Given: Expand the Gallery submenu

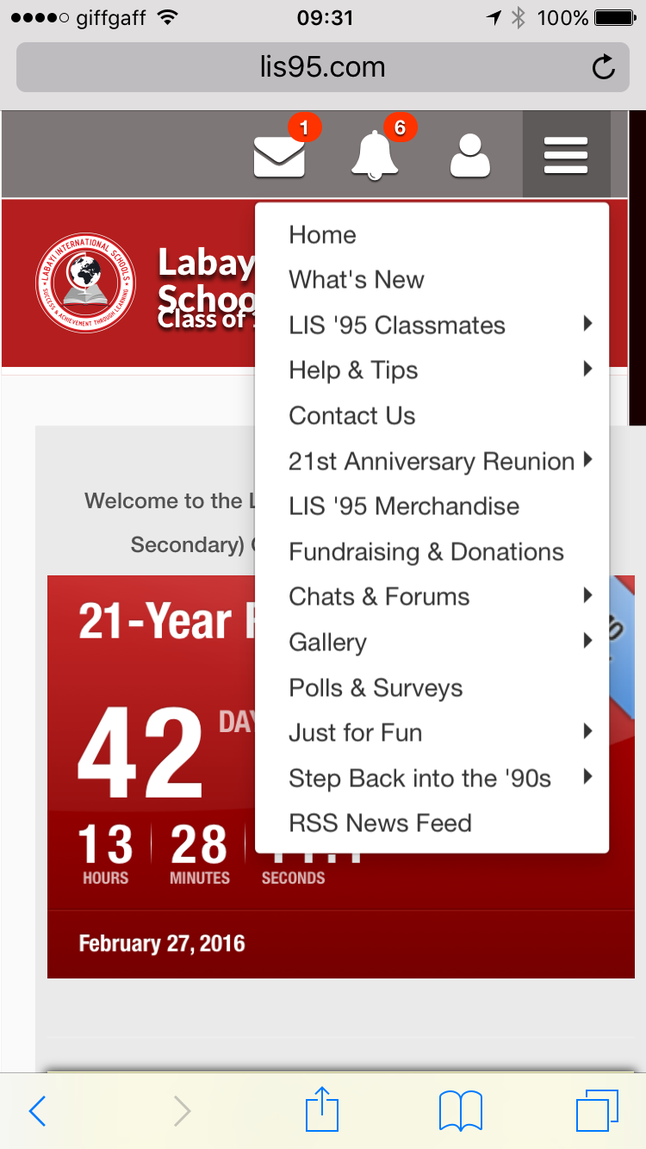Looking at the screenshot, I should (x=328, y=642).
